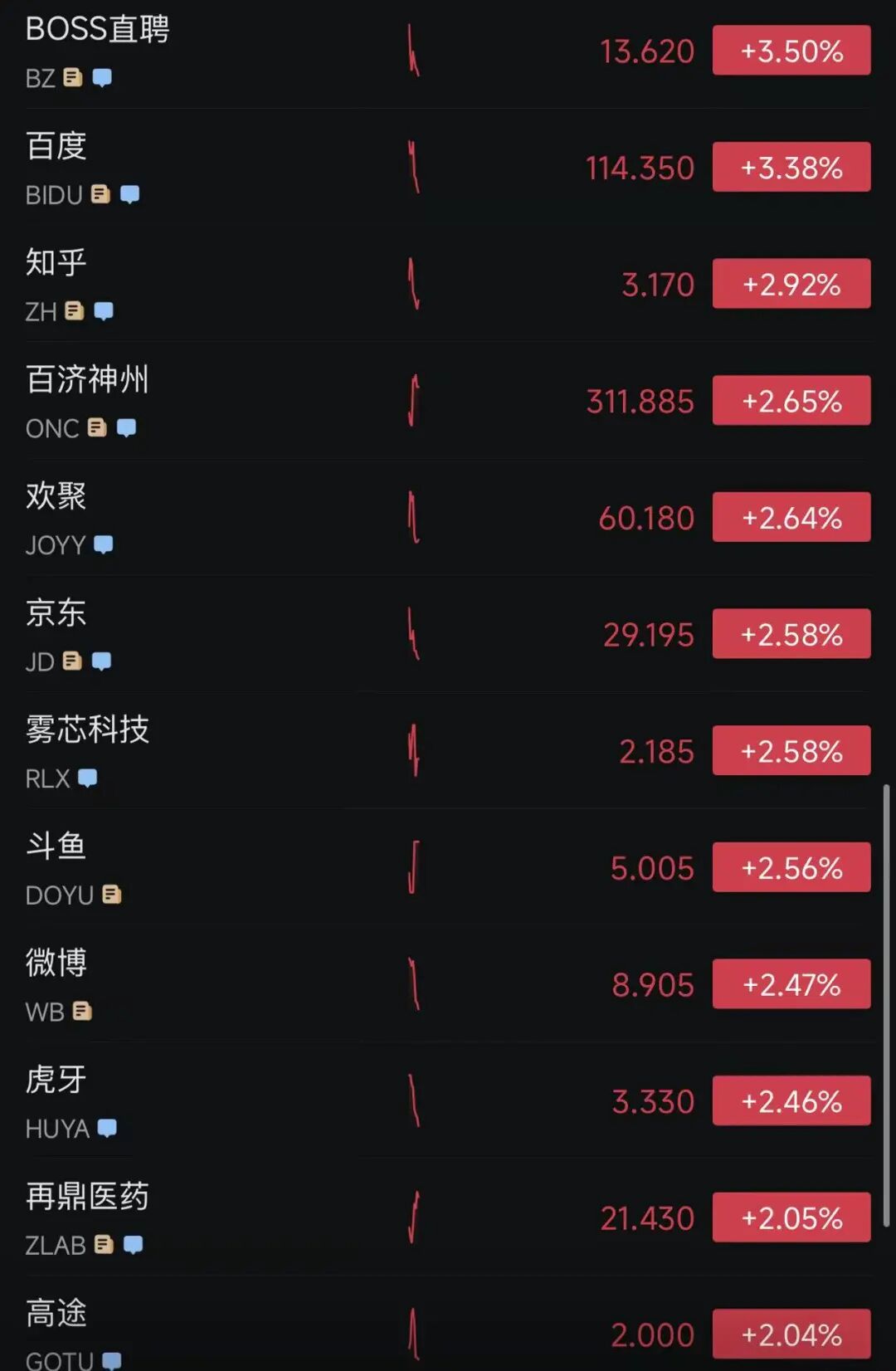Open the comment bubble next to ONC
Image resolution: width=896 pixels, height=1371 pixels.
point(124,427)
